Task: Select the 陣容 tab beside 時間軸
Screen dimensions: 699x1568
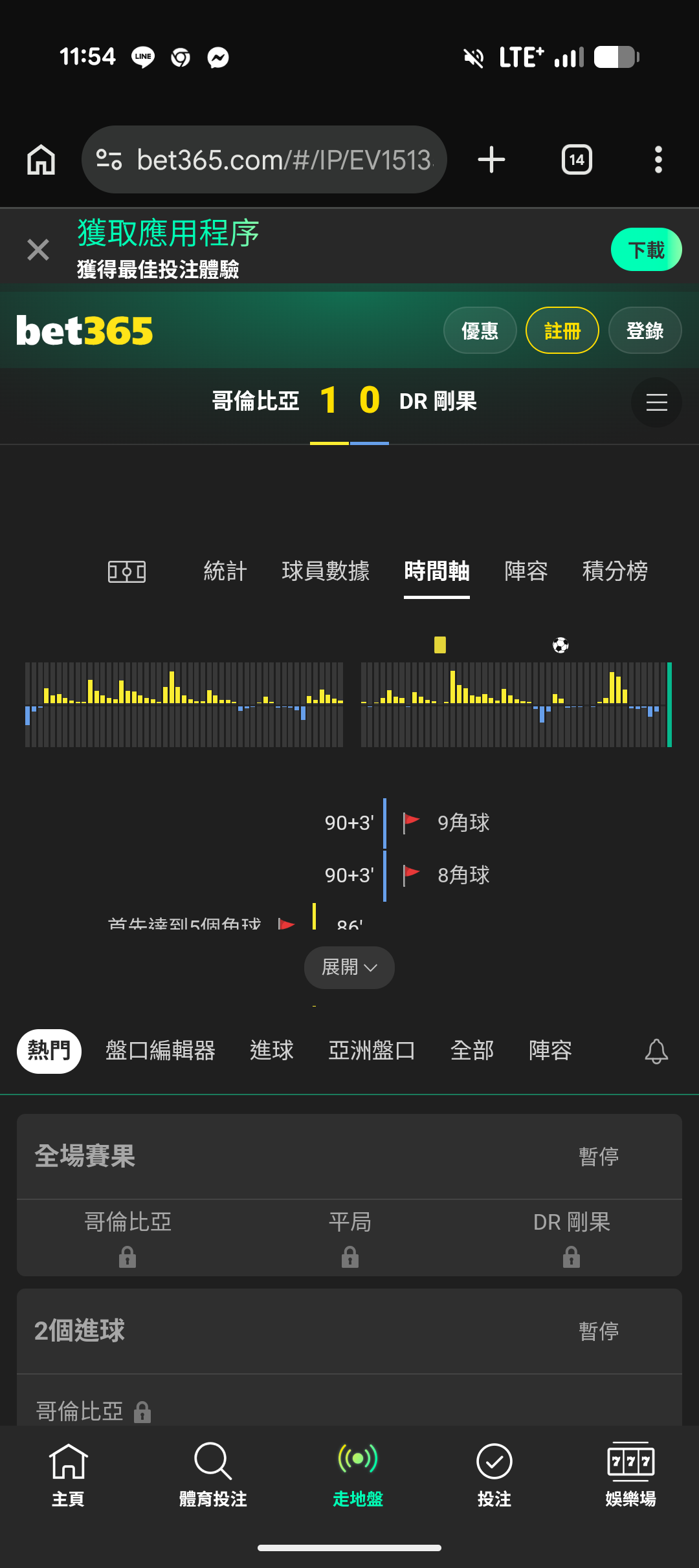Action: pos(526,571)
